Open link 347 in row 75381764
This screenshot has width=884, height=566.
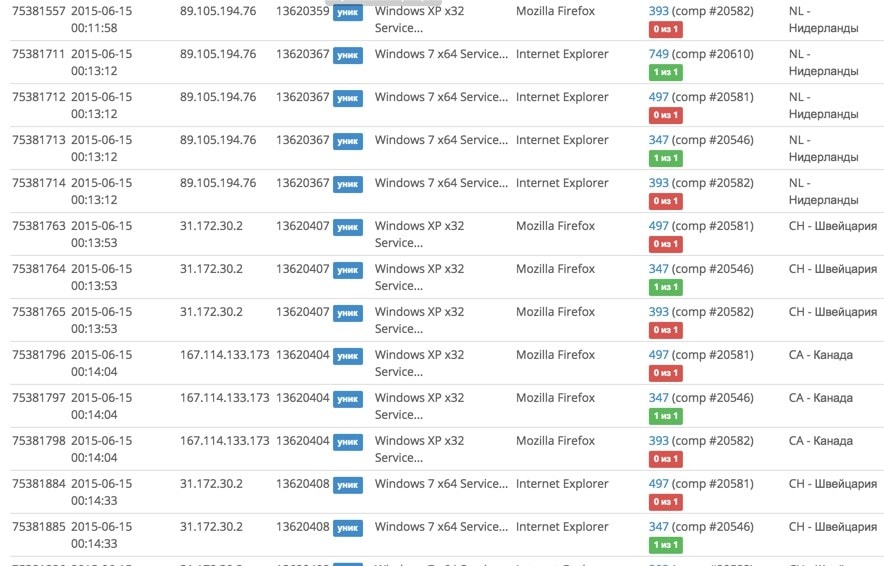(x=658, y=269)
